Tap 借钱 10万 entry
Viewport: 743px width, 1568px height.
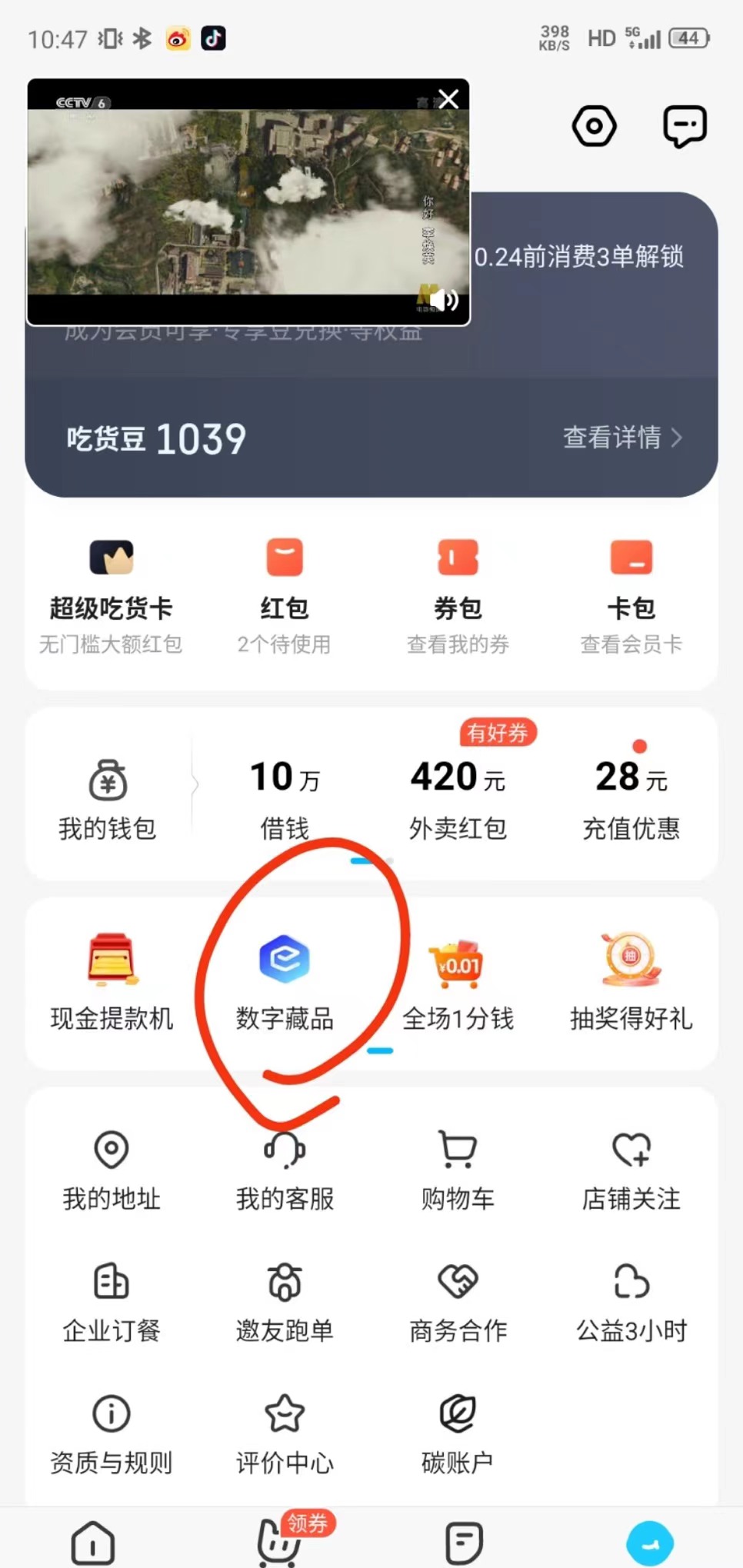click(285, 800)
